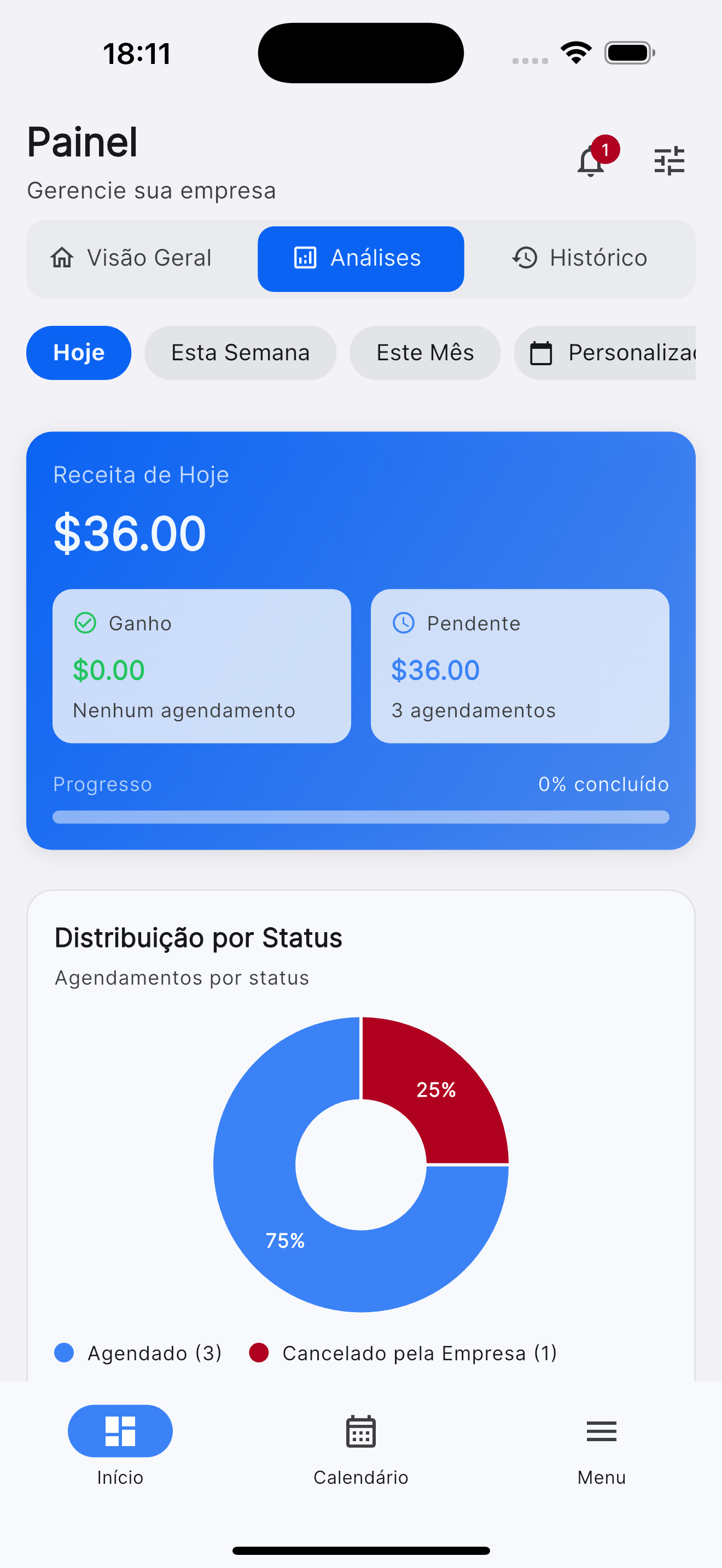Select the Hoje filter toggle
The image size is (722, 1568).
coord(79,353)
